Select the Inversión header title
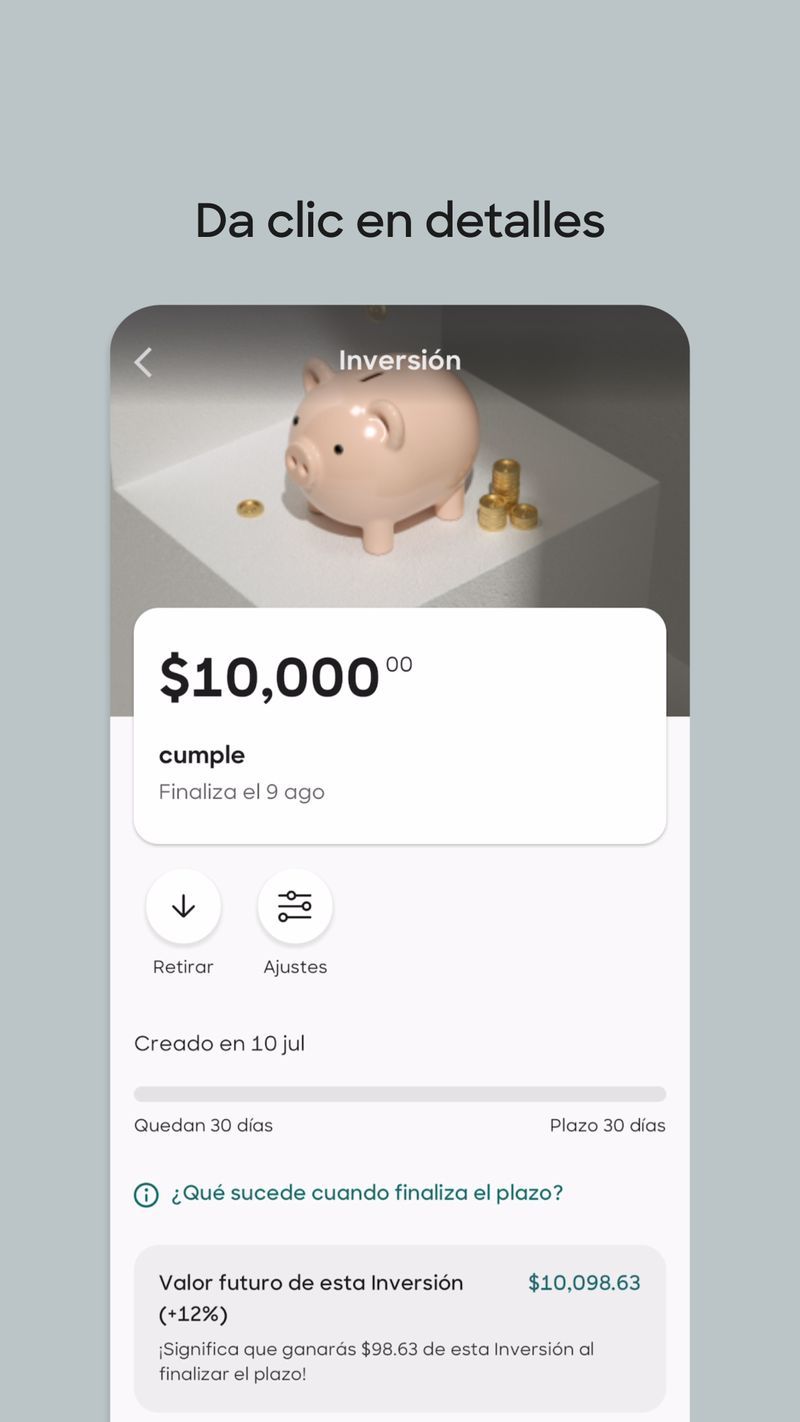 (400, 360)
